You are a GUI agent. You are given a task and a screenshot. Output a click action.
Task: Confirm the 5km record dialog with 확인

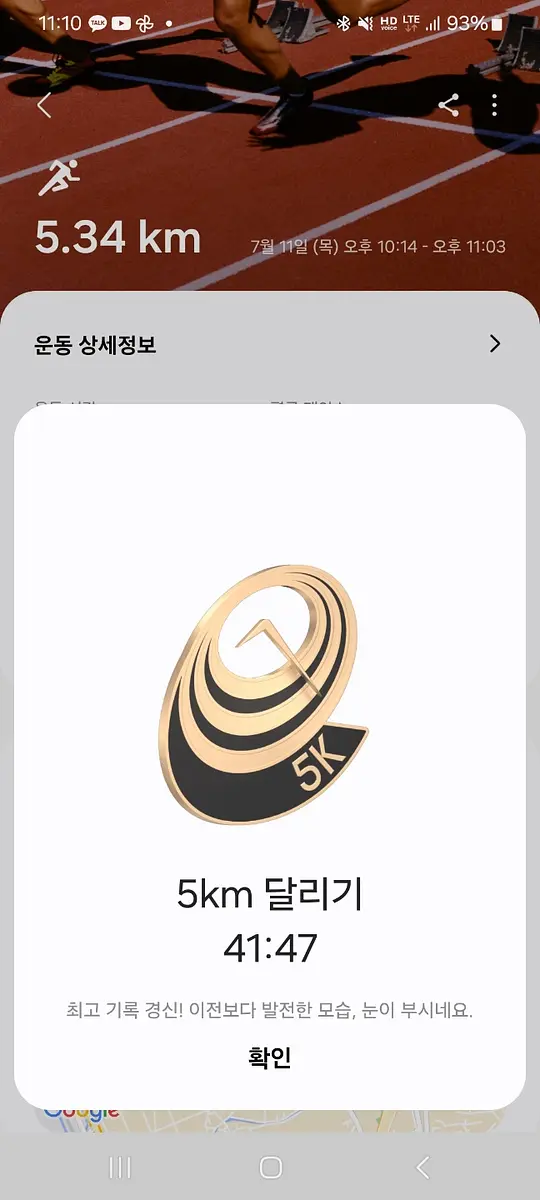[x=269, y=1058]
